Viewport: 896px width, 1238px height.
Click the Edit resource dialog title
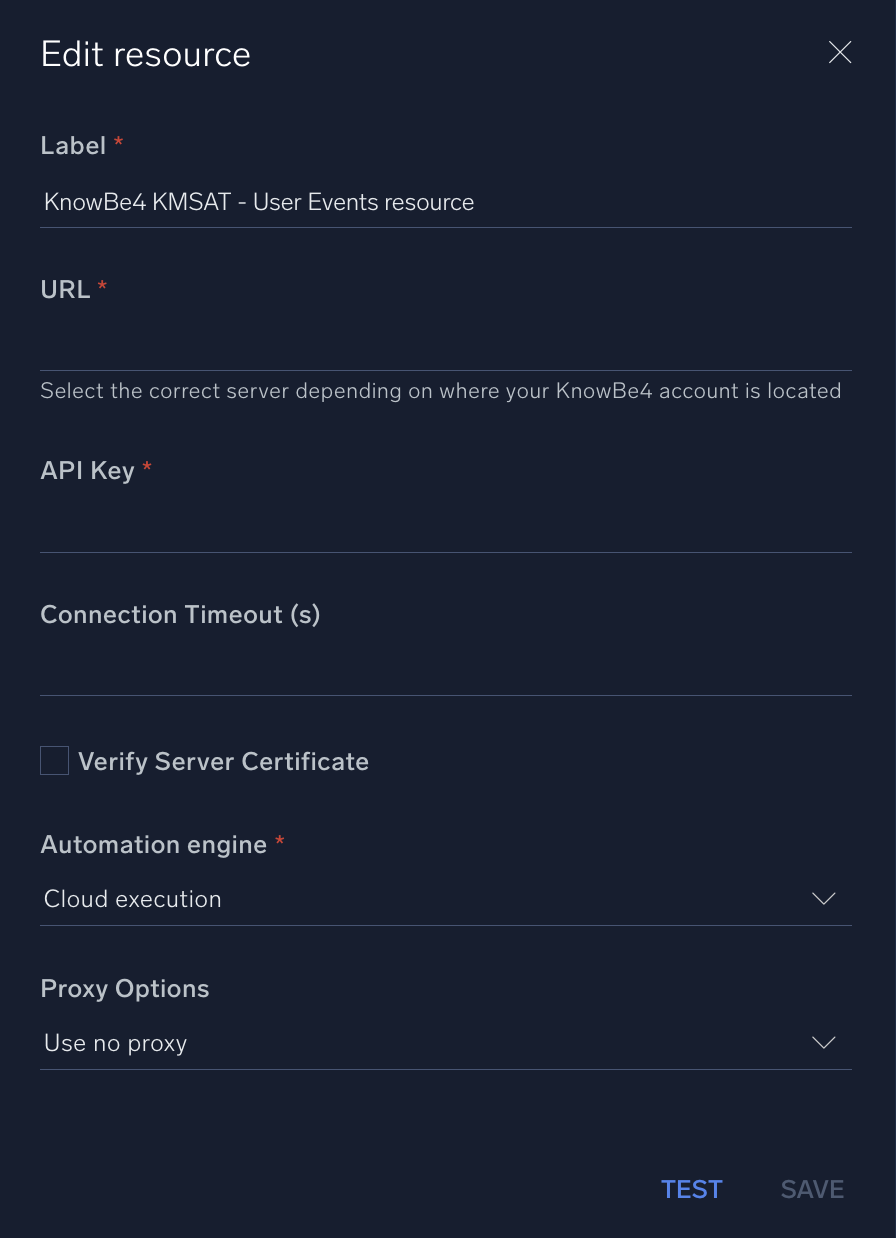(x=145, y=54)
